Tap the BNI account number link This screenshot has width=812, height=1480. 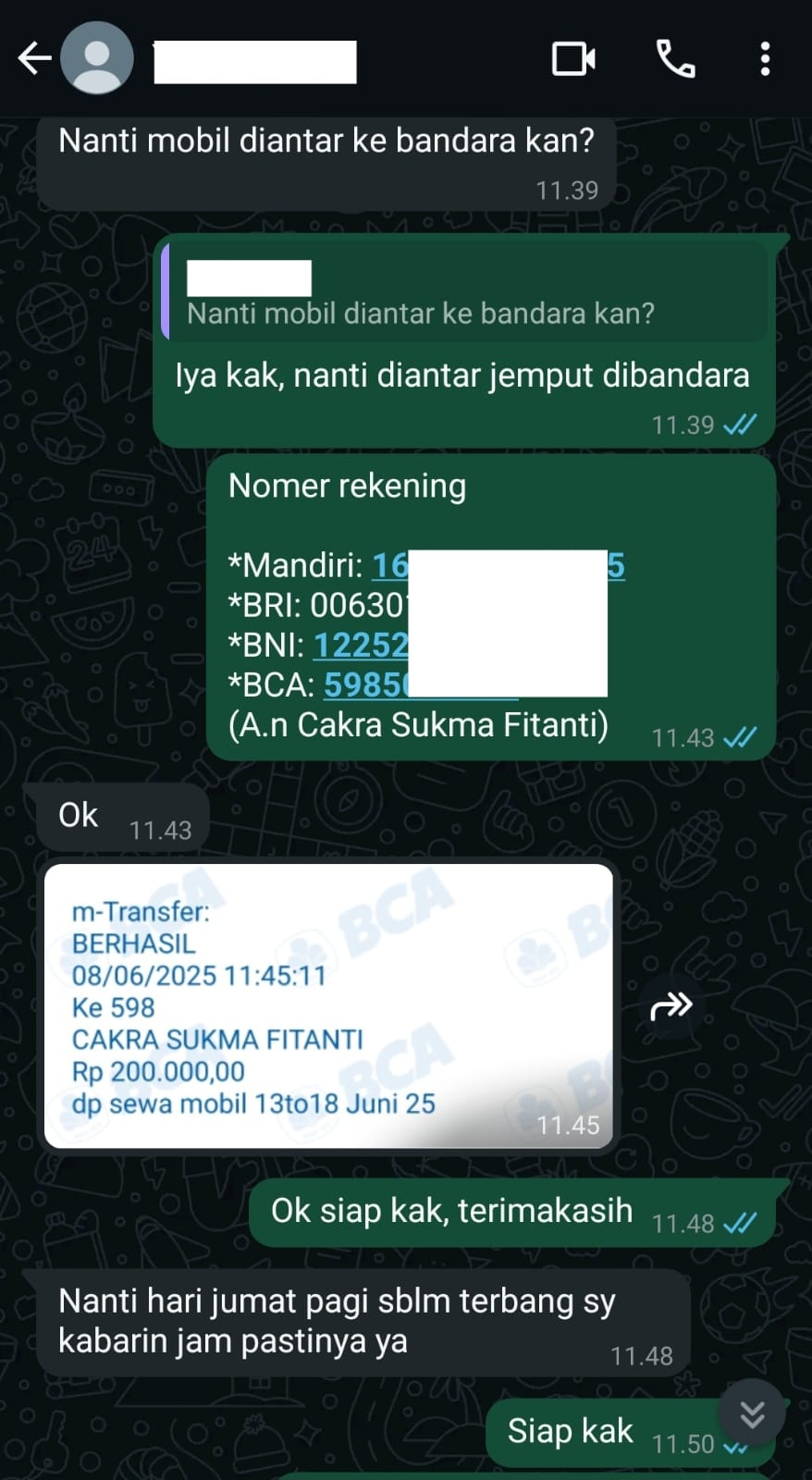click(x=361, y=646)
